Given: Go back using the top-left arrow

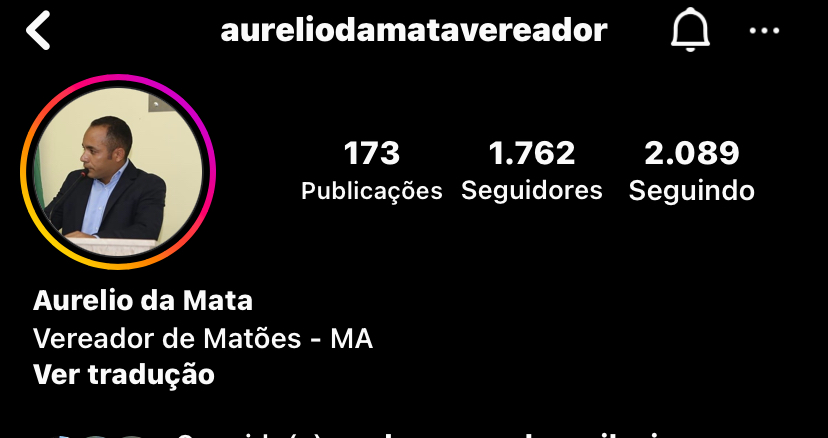Looking at the screenshot, I should tap(38, 31).
